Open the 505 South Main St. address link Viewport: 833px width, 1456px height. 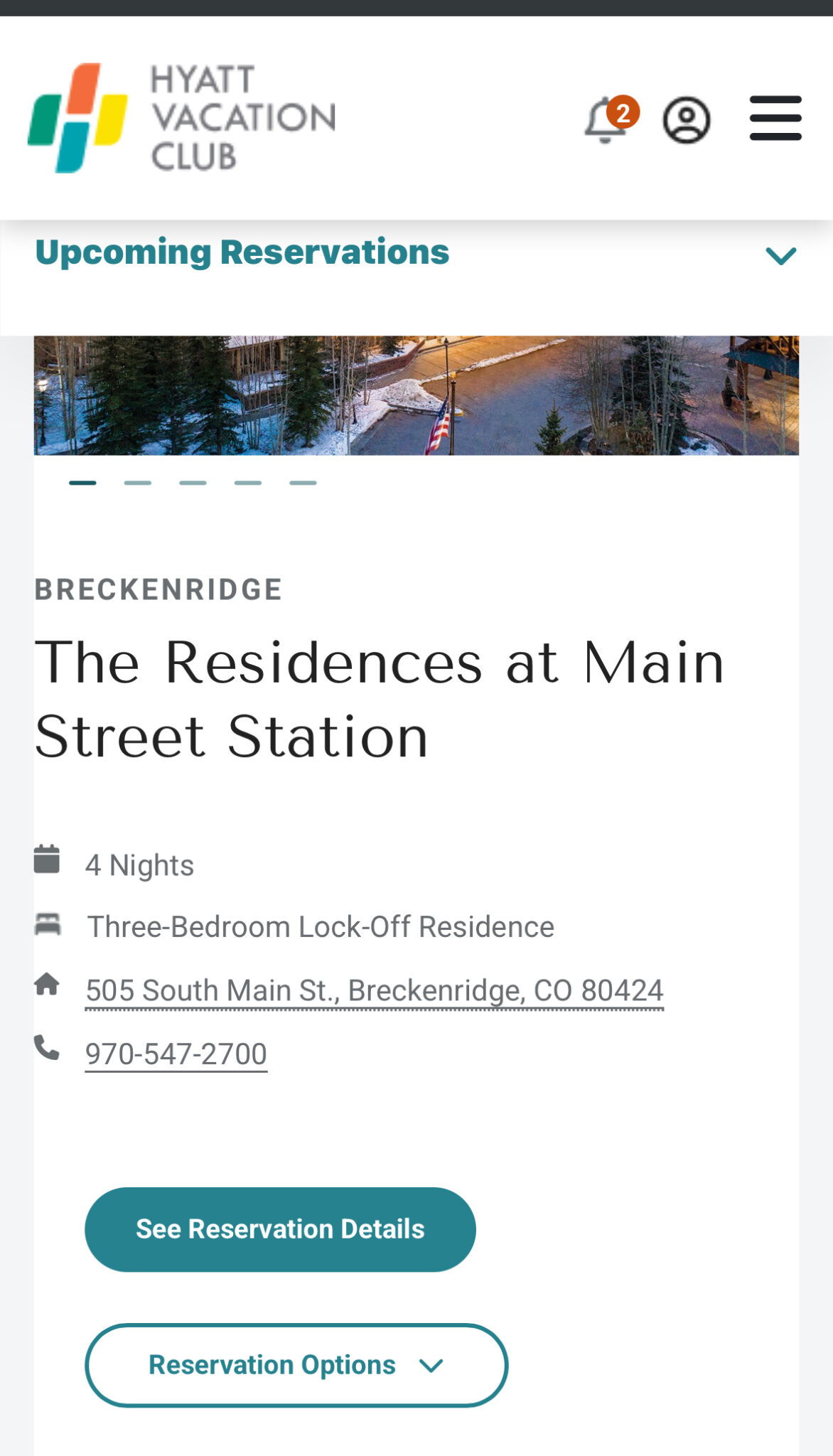click(375, 990)
